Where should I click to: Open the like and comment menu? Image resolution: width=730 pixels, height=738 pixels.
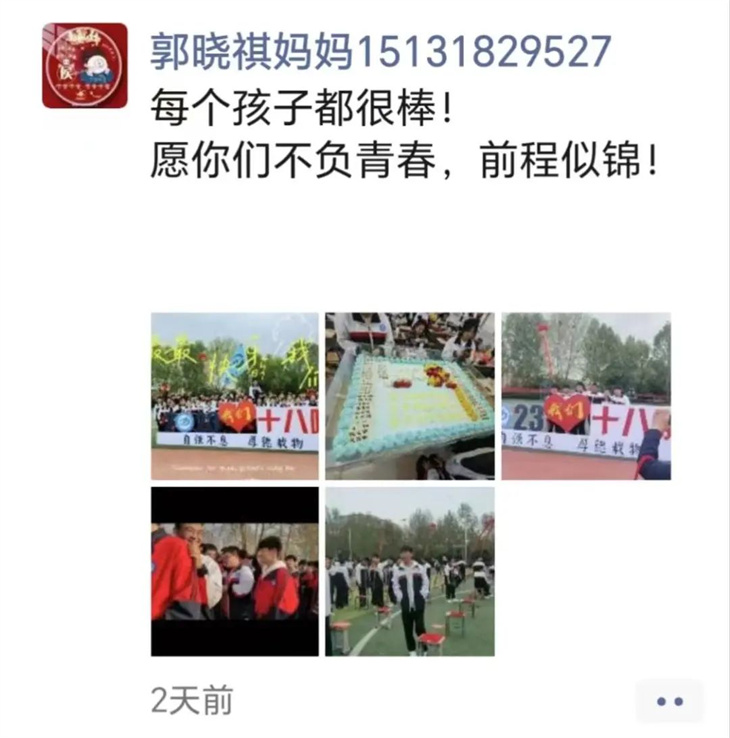(x=669, y=701)
